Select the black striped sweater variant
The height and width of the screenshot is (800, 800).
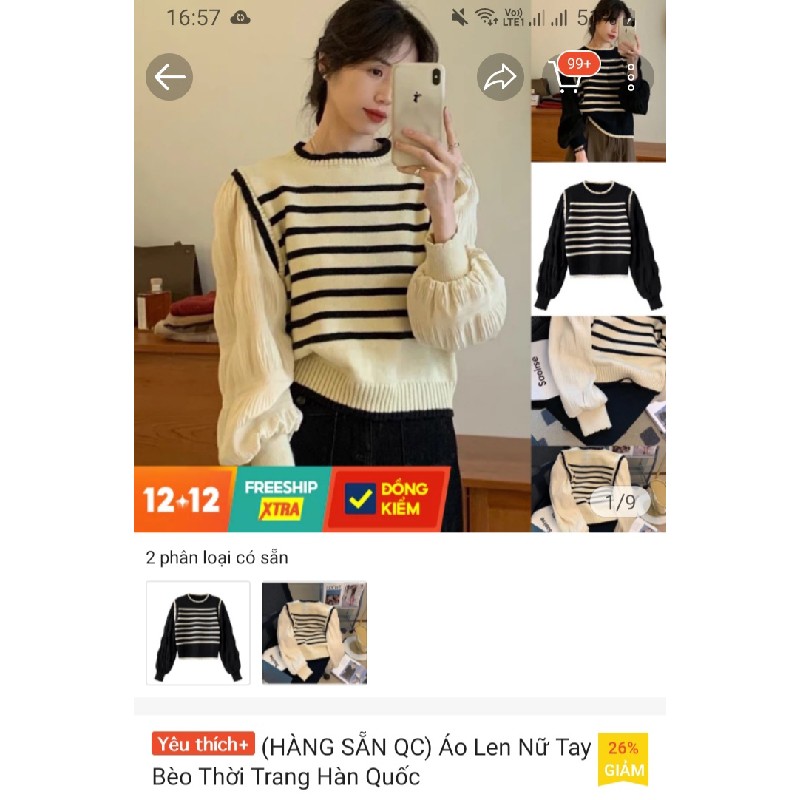(198, 633)
